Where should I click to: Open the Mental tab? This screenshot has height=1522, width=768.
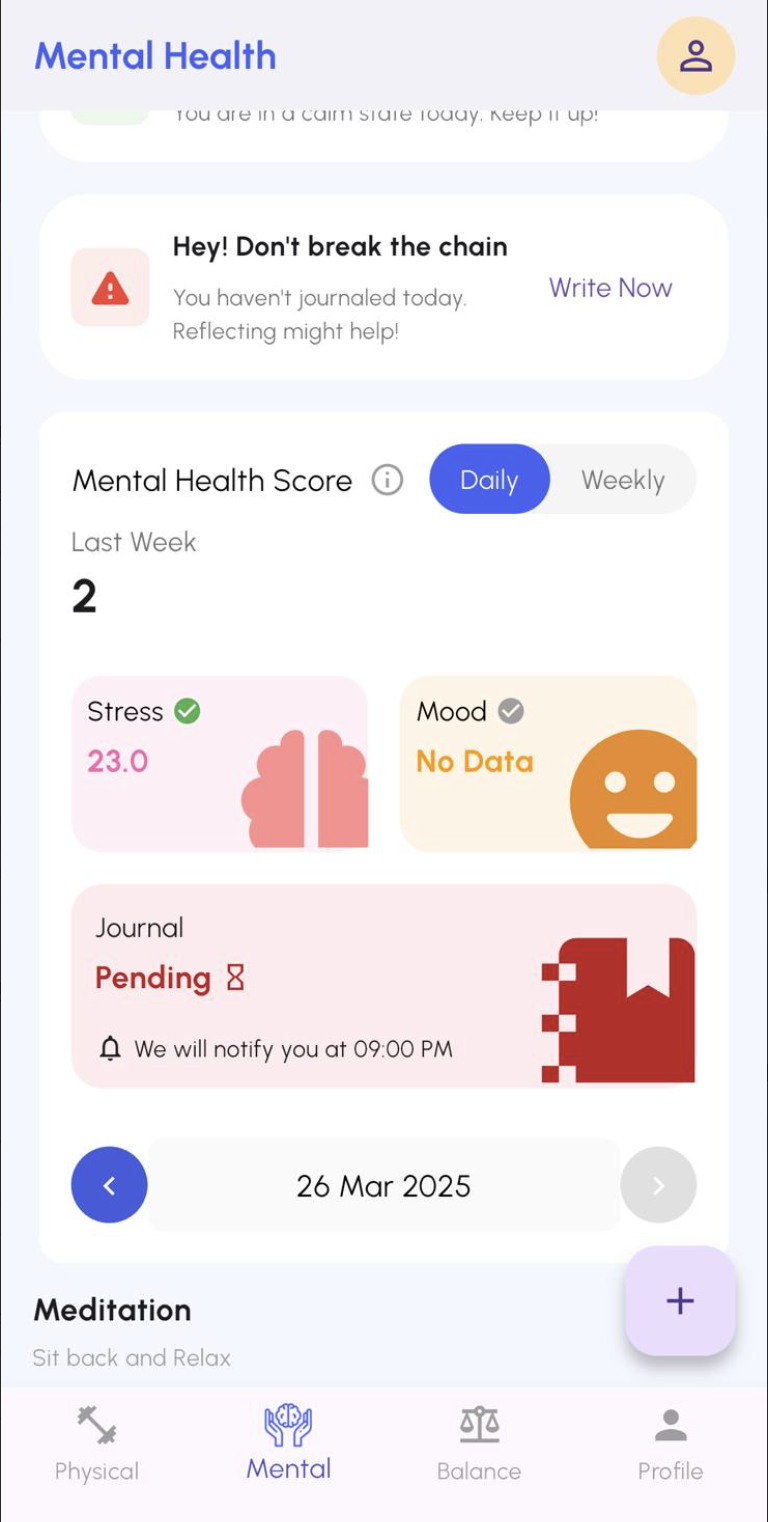coord(288,1443)
